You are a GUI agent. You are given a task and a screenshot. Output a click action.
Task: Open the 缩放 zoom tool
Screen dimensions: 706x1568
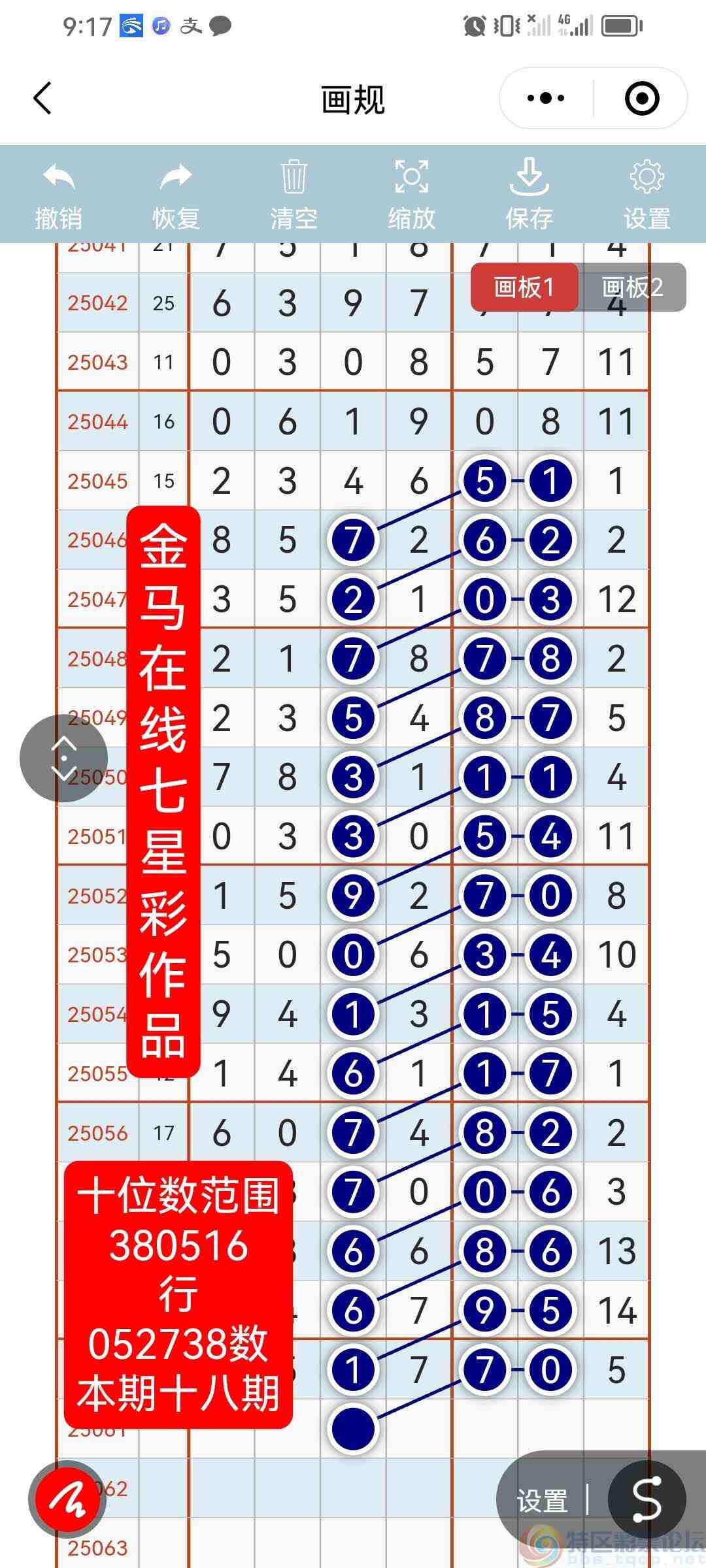[411, 176]
